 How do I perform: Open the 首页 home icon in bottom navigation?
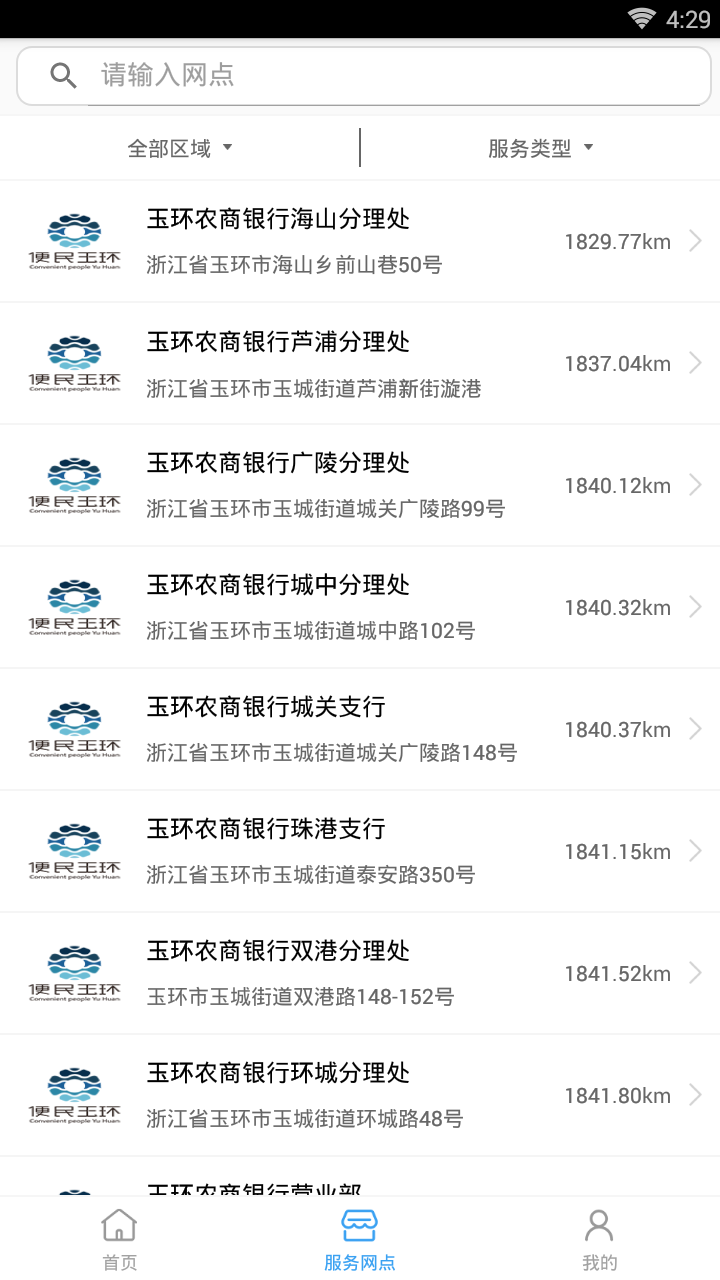(x=119, y=1223)
